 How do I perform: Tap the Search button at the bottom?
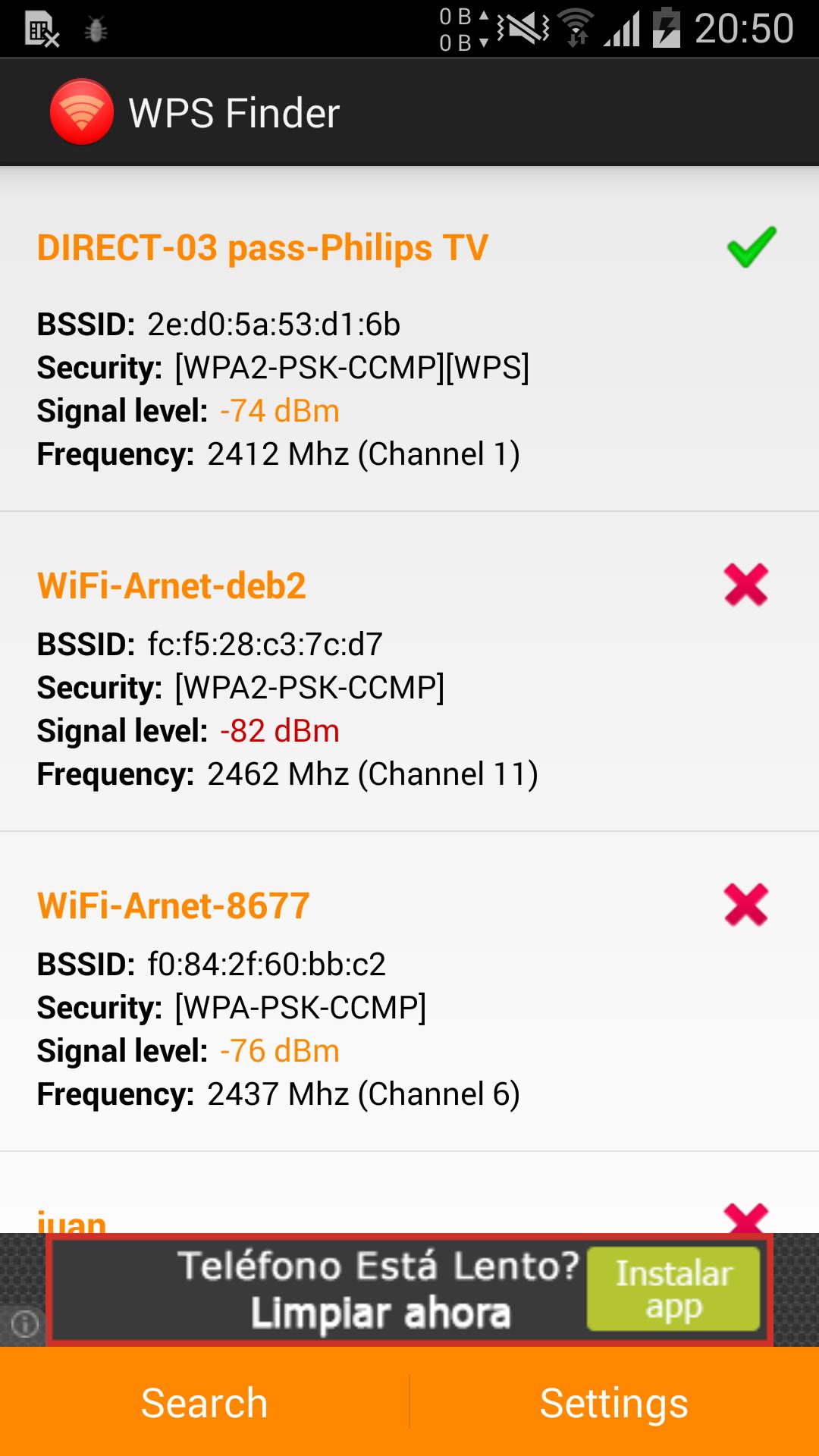(x=203, y=1401)
